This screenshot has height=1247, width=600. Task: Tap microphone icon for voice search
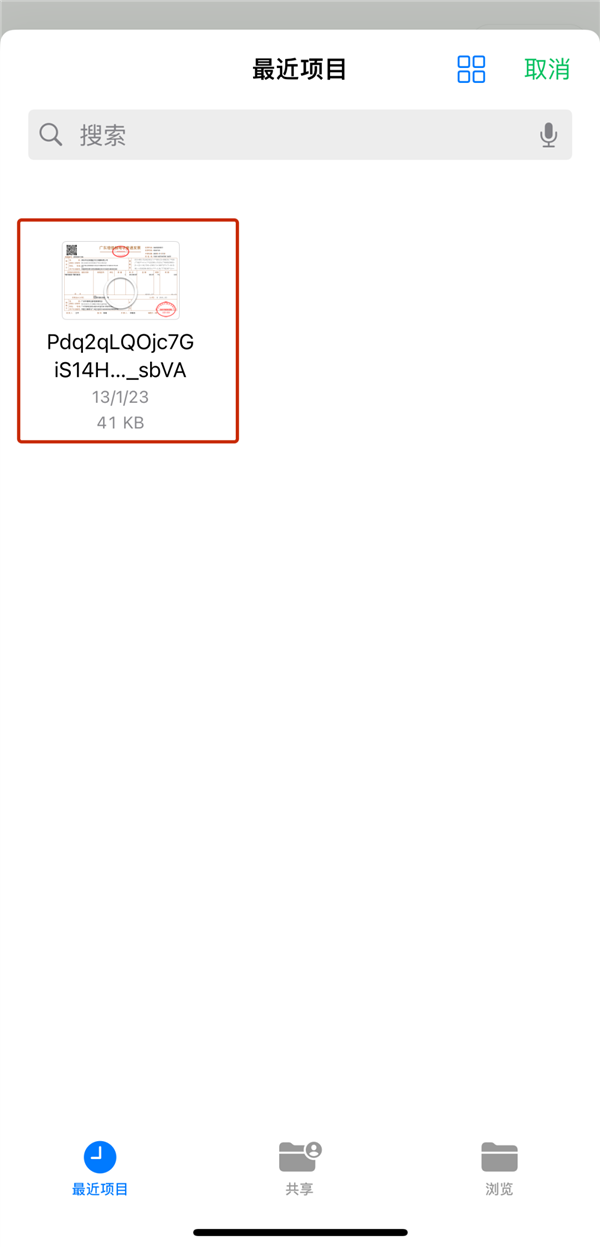click(548, 135)
